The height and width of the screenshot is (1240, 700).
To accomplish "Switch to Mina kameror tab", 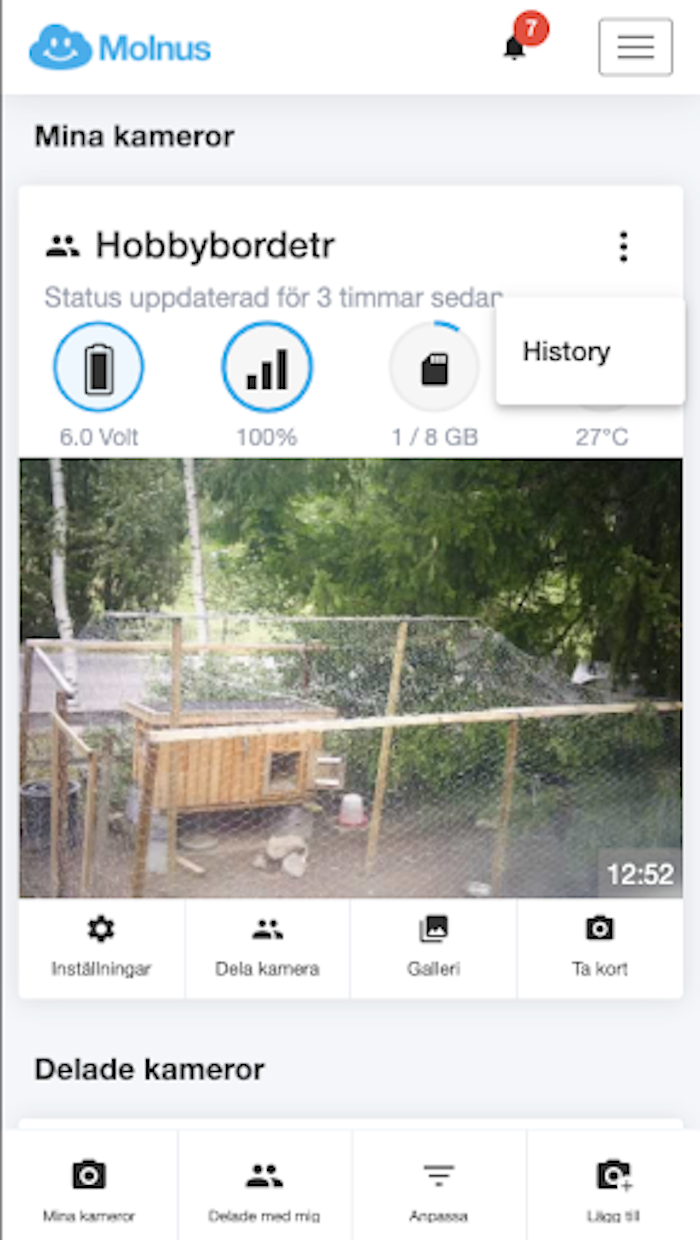I will 89,1190.
